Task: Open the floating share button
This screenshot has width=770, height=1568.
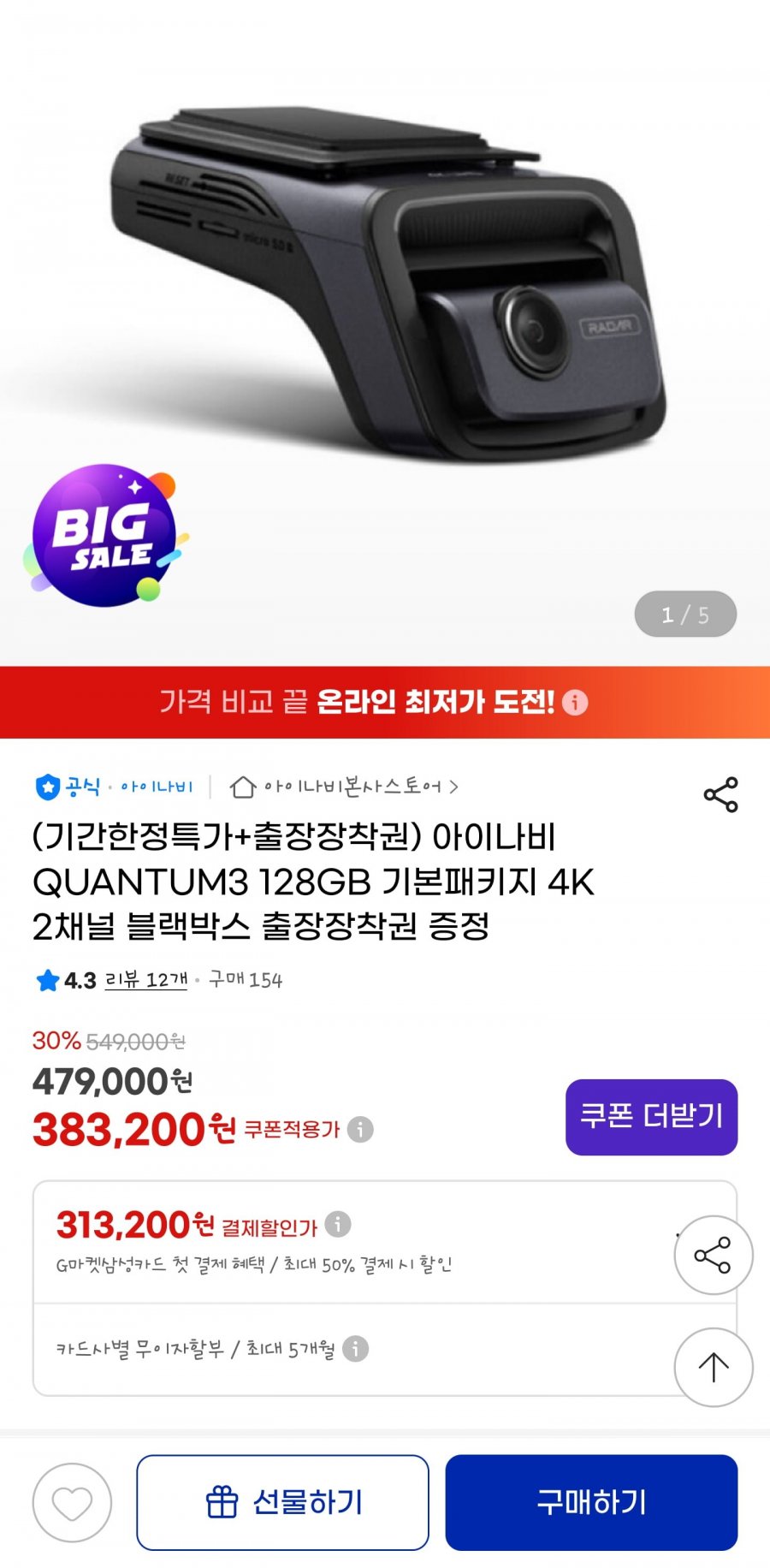Action: point(713,1256)
